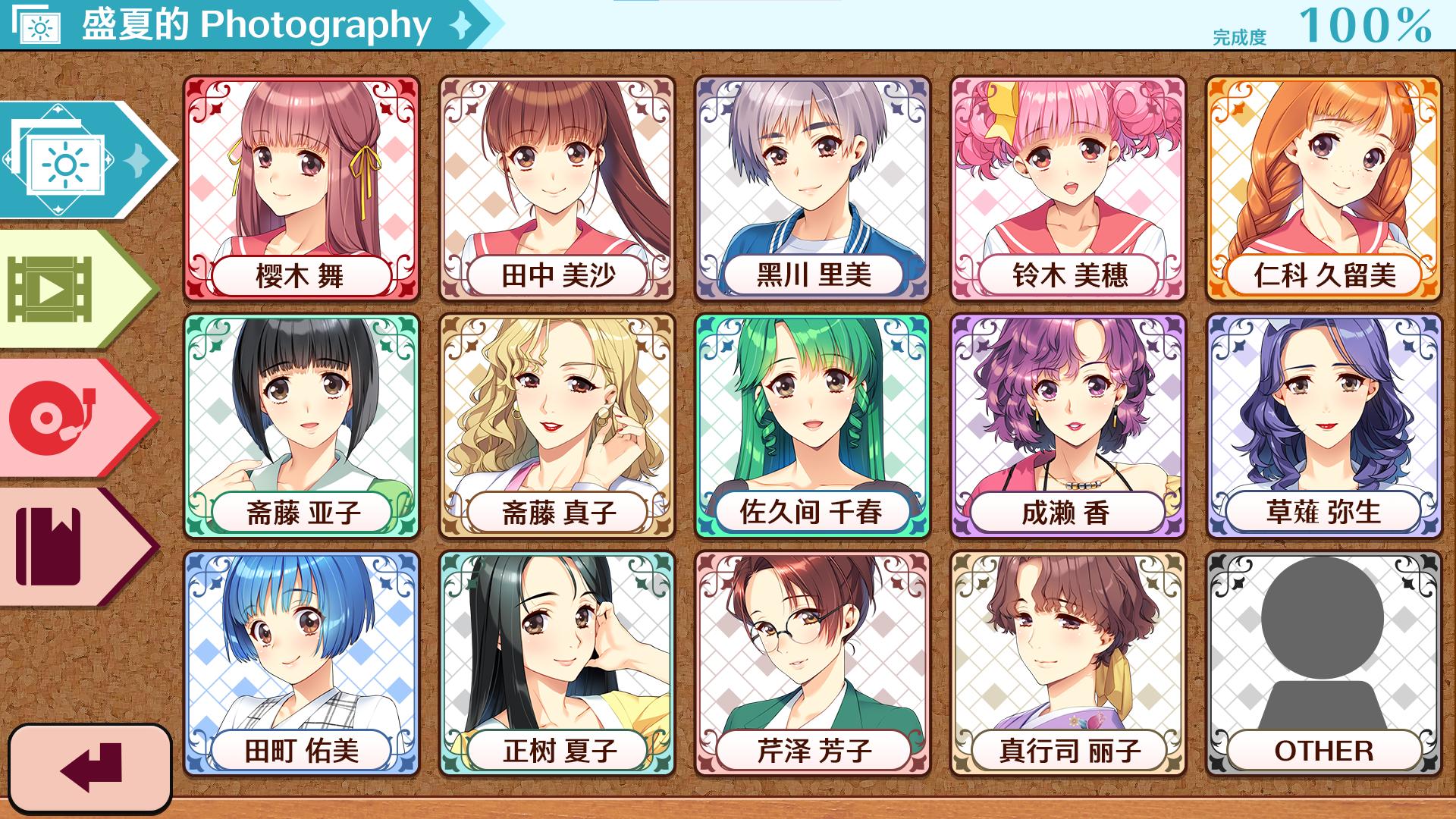View 佐久间 千春's gallery
Image resolution: width=1456 pixels, height=819 pixels.
point(813,425)
